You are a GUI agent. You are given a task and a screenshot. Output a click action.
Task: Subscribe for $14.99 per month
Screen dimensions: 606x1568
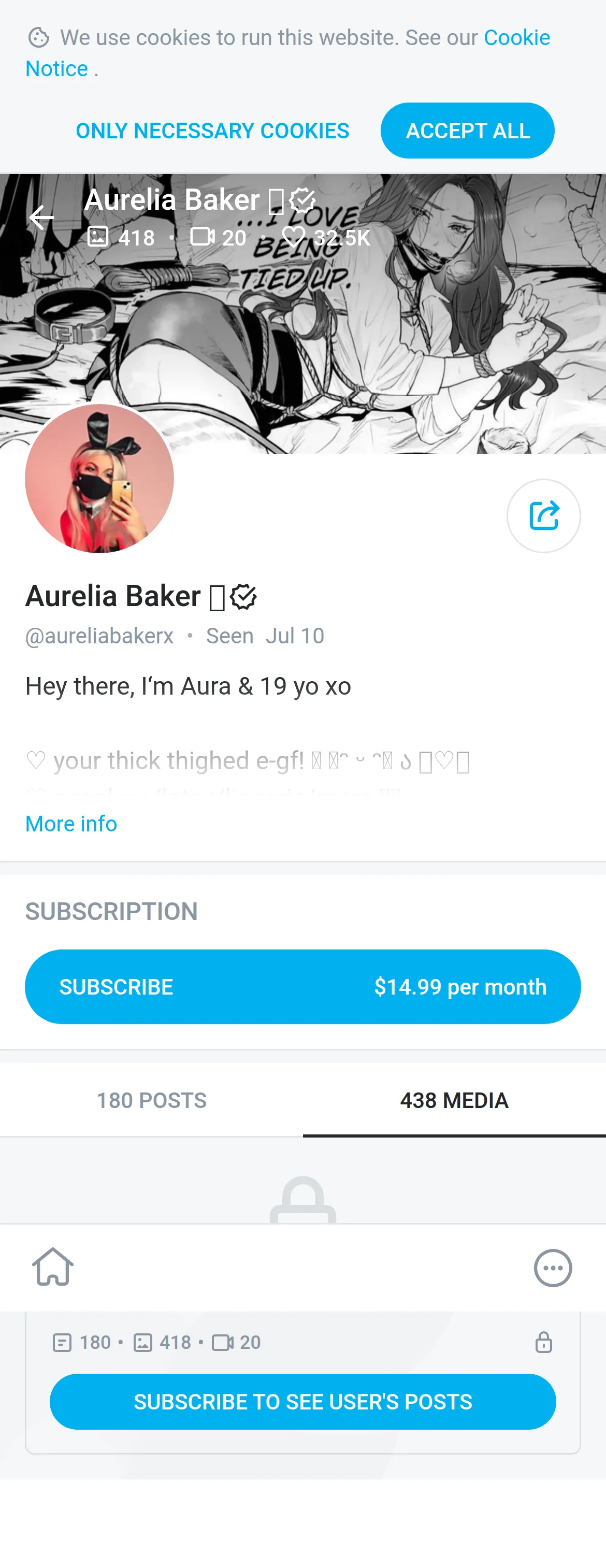(303, 986)
